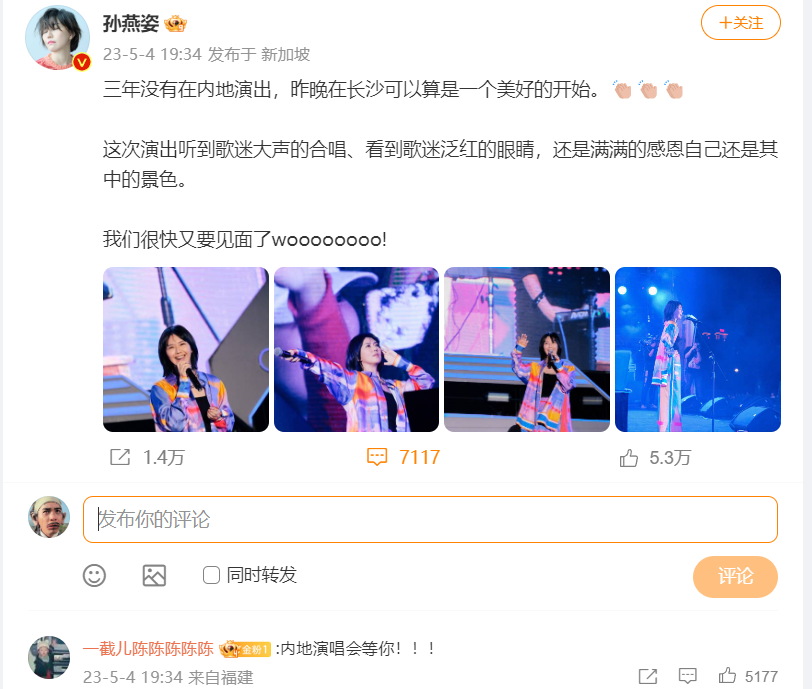Attach an image to the comment
The image size is (812, 689).
tap(154, 575)
